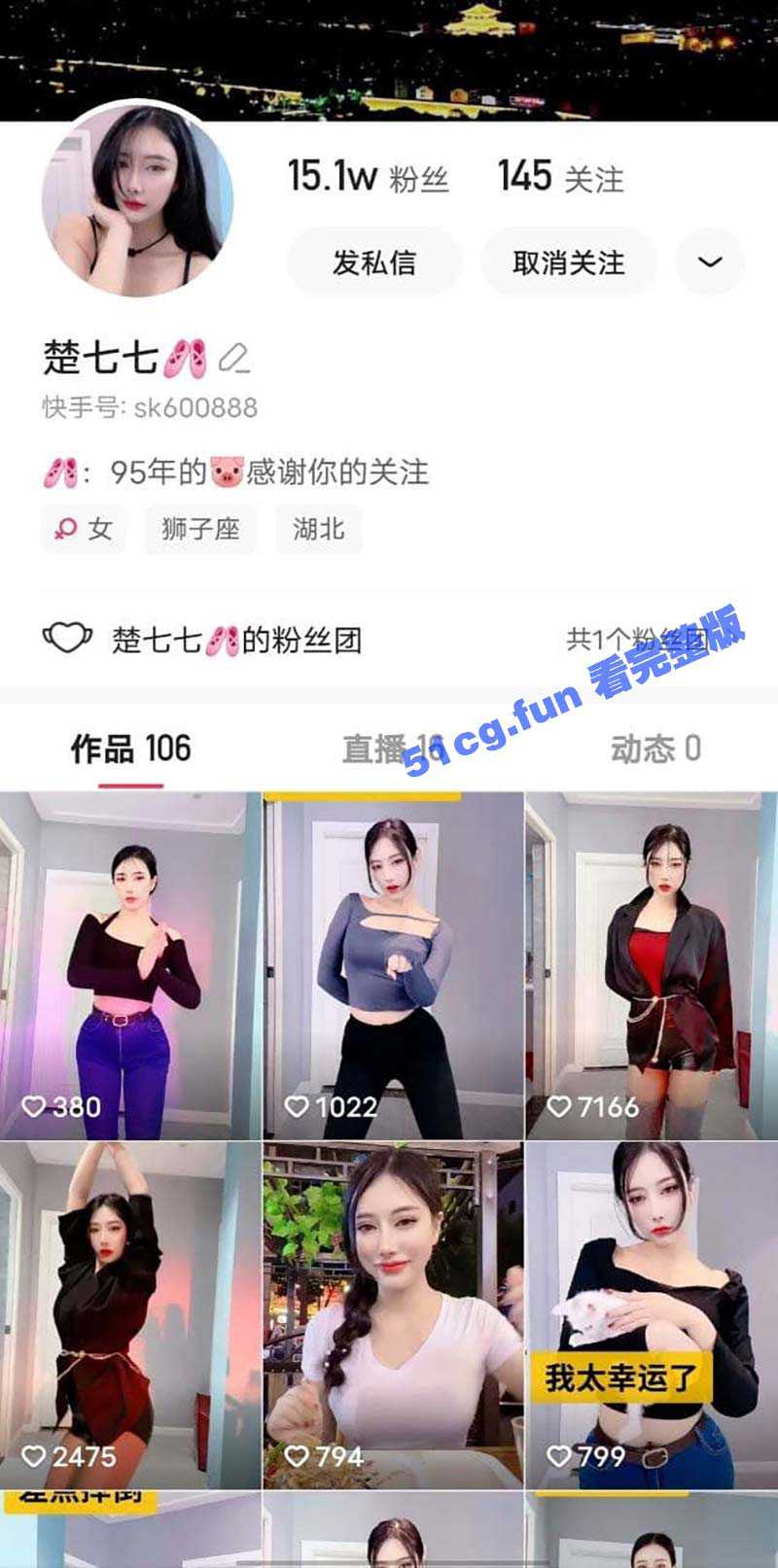Switch to the 直播 tab
778x1568 pixels.
389,749
